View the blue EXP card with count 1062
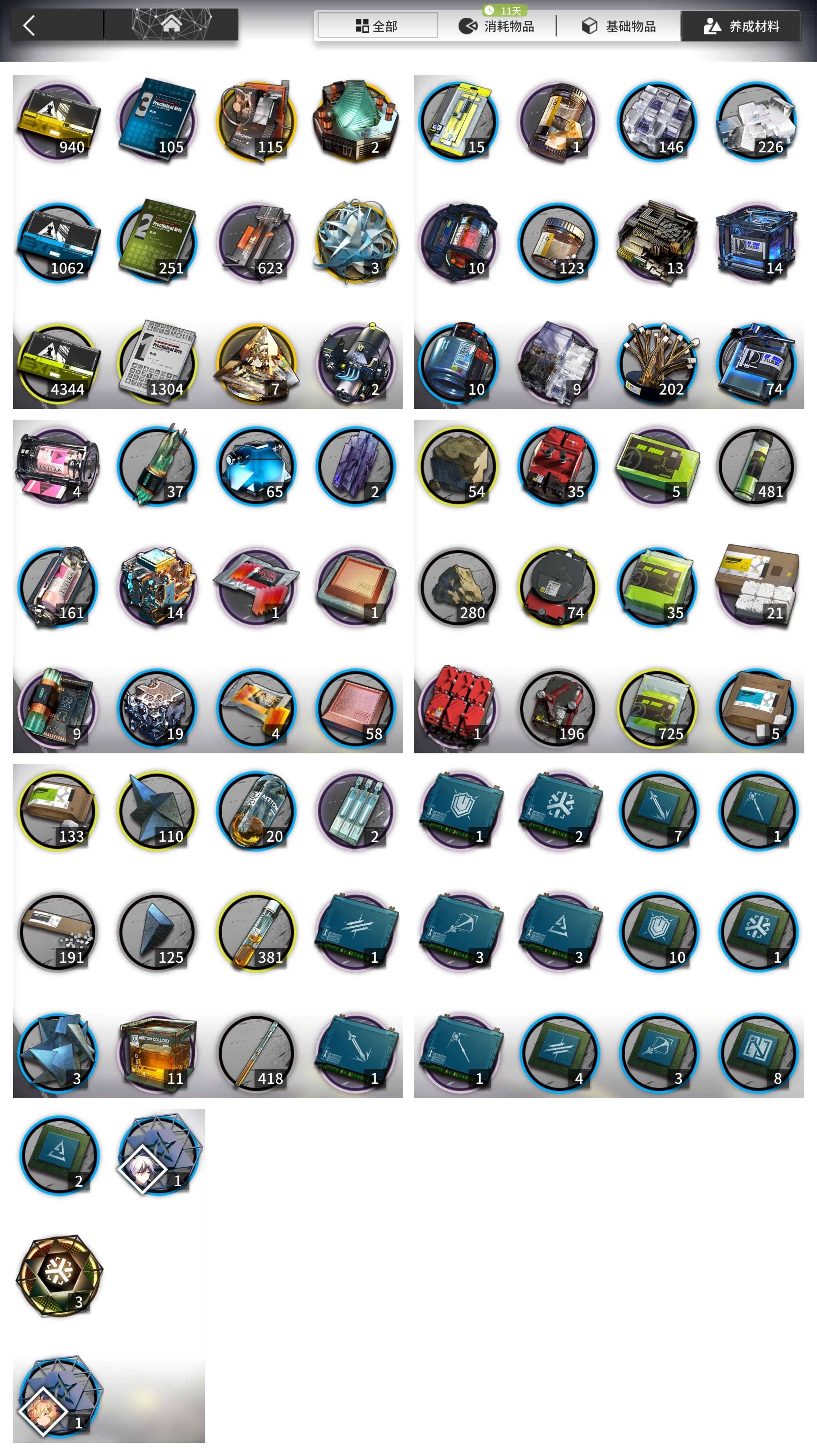The width and height of the screenshot is (817, 1456). coord(57,242)
